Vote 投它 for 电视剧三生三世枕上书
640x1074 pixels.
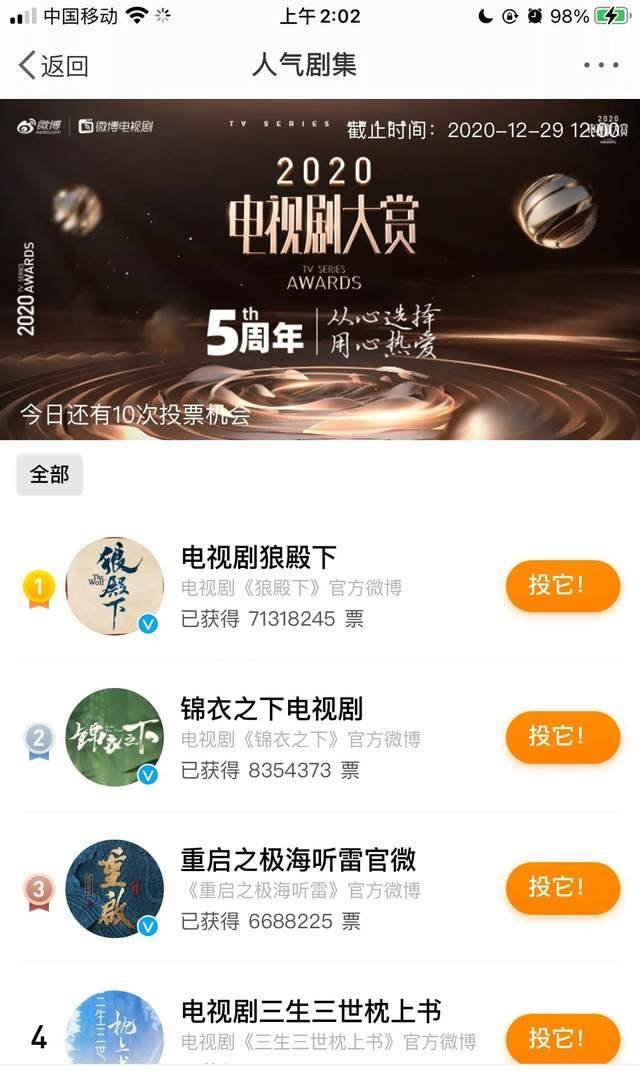click(562, 1038)
